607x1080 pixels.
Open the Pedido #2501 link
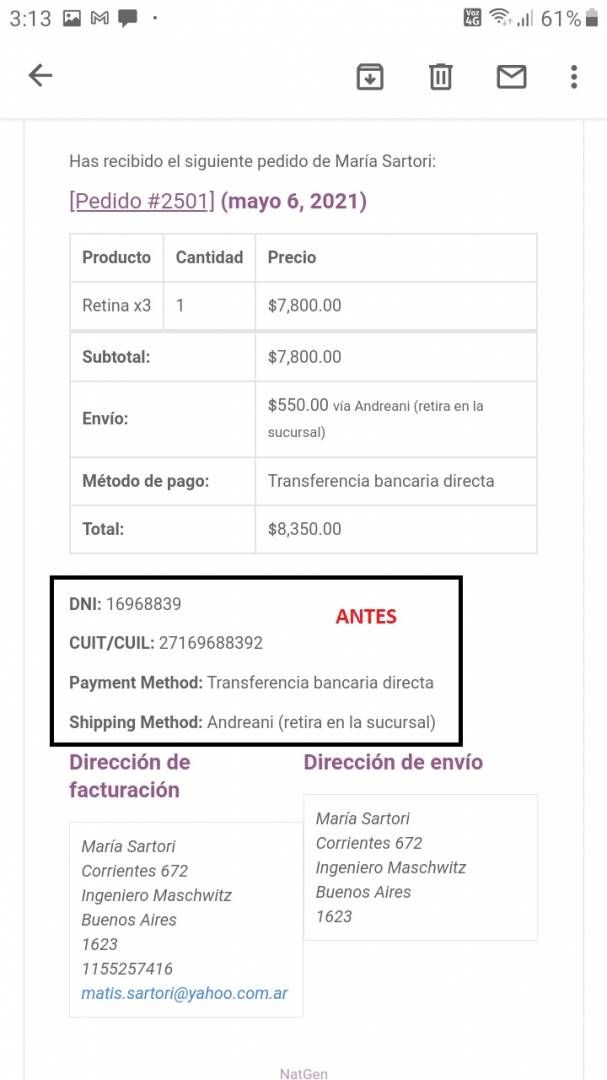pyautogui.click(x=142, y=201)
